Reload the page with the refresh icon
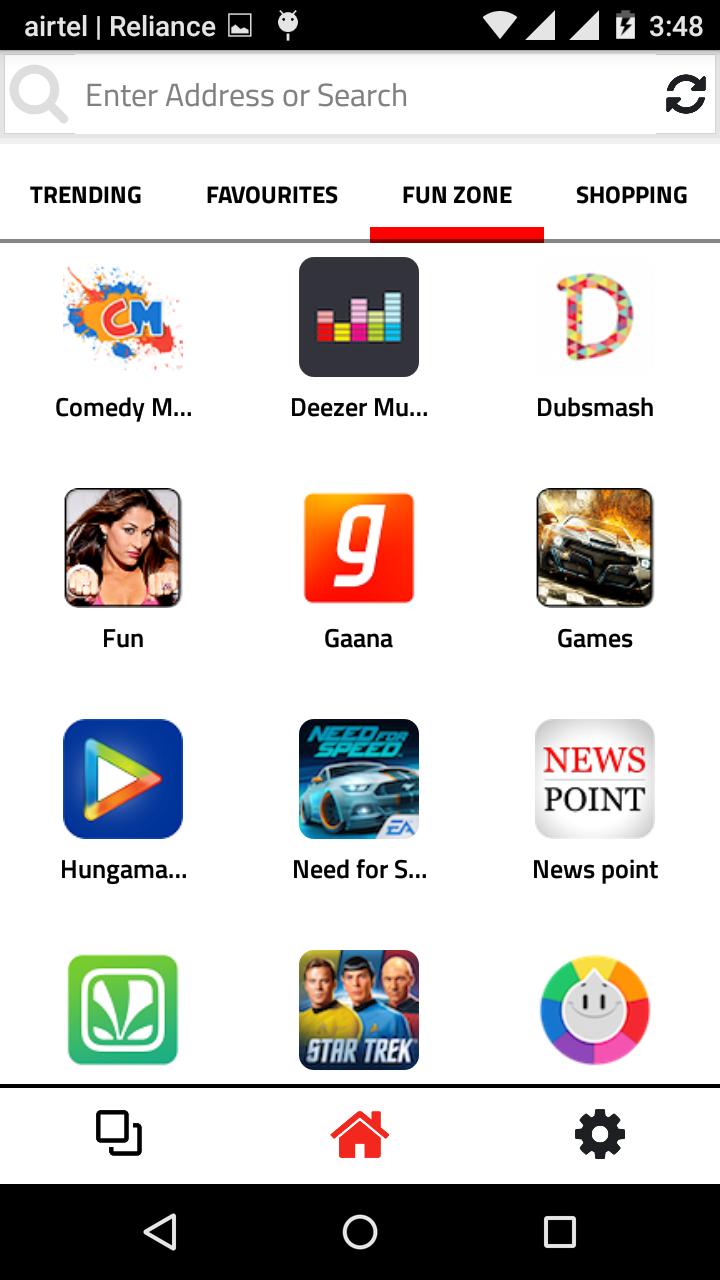The image size is (720, 1280). pyautogui.click(x=686, y=95)
